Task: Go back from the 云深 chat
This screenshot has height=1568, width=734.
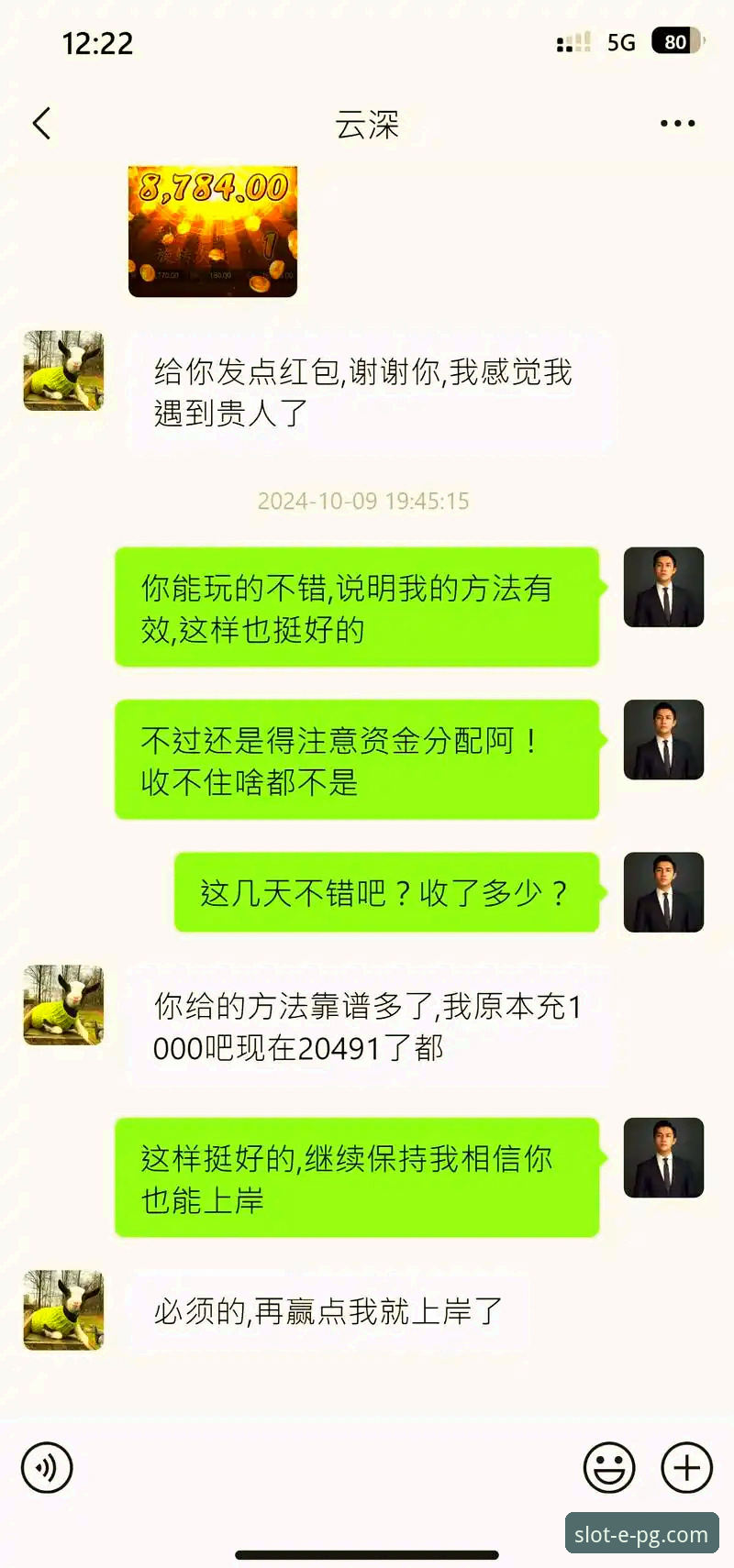Action: 42,124
